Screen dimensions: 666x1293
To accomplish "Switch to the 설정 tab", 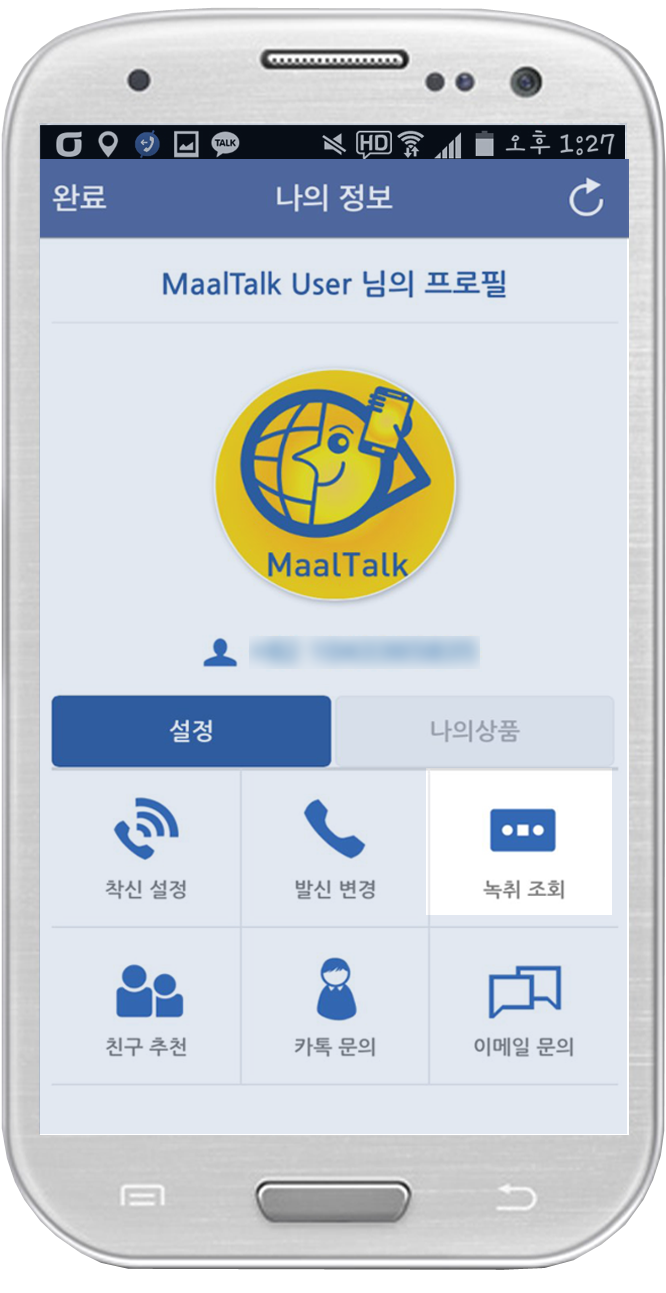I will [191, 731].
